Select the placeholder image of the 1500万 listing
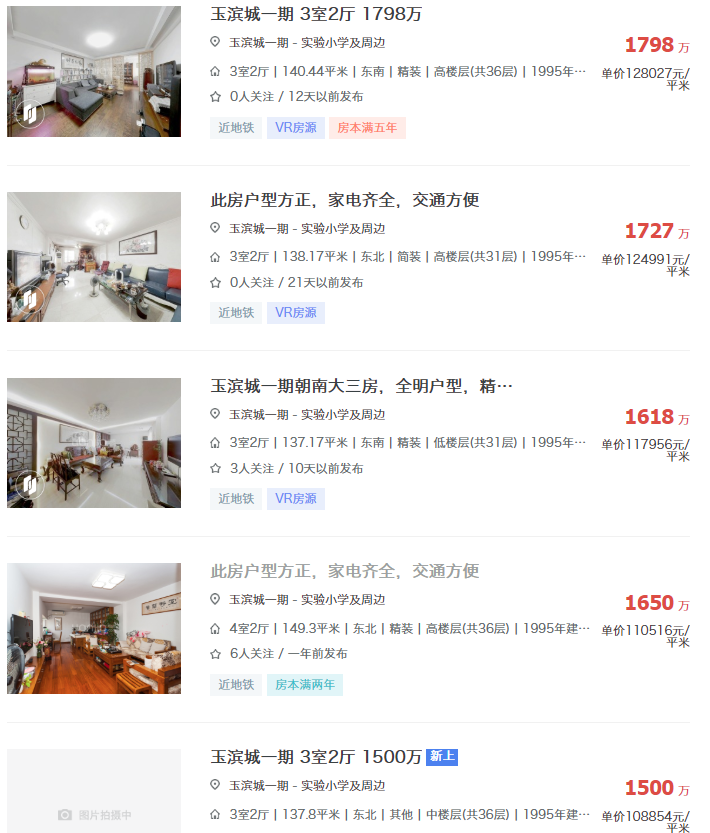This screenshot has width=710, height=833. click(x=94, y=792)
